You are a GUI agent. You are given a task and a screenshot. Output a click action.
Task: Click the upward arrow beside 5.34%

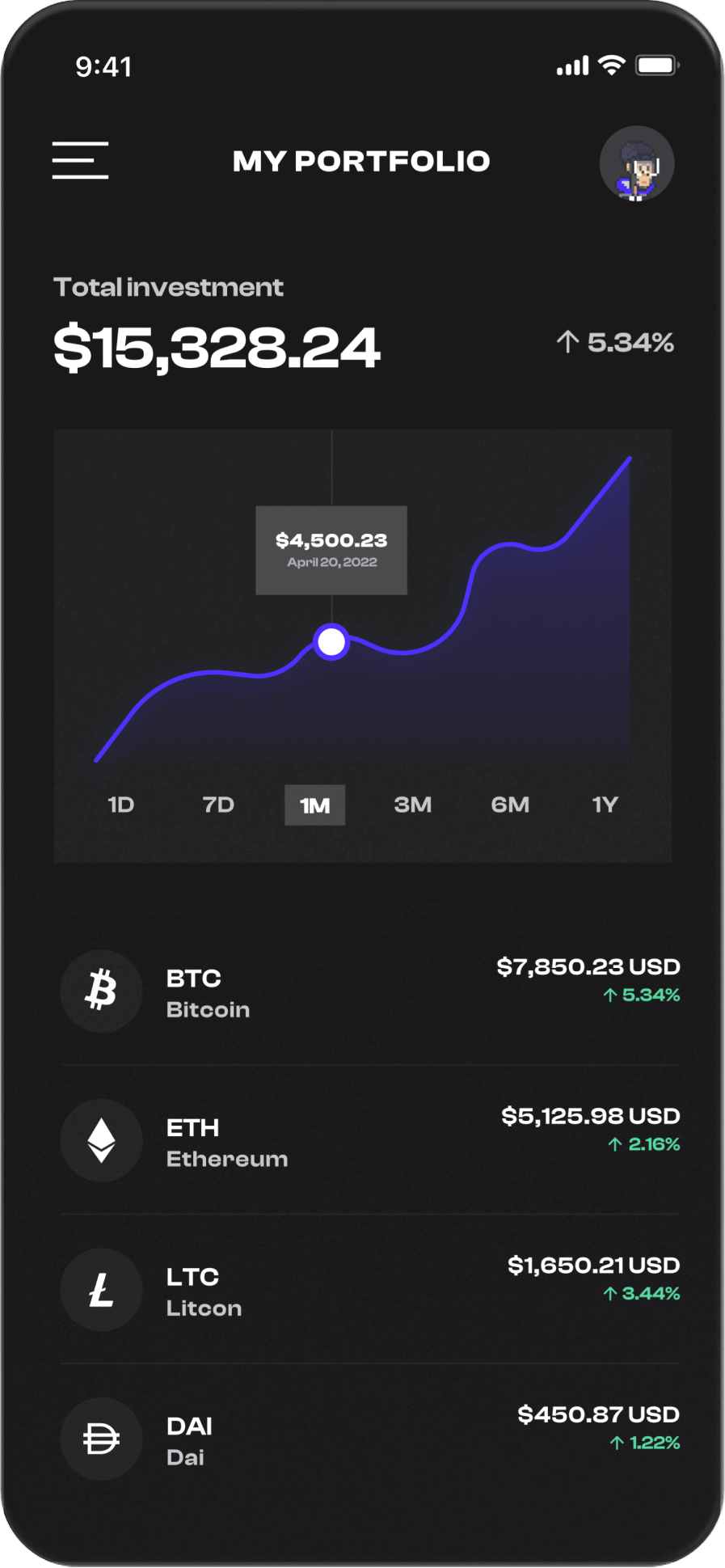[x=567, y=342]
